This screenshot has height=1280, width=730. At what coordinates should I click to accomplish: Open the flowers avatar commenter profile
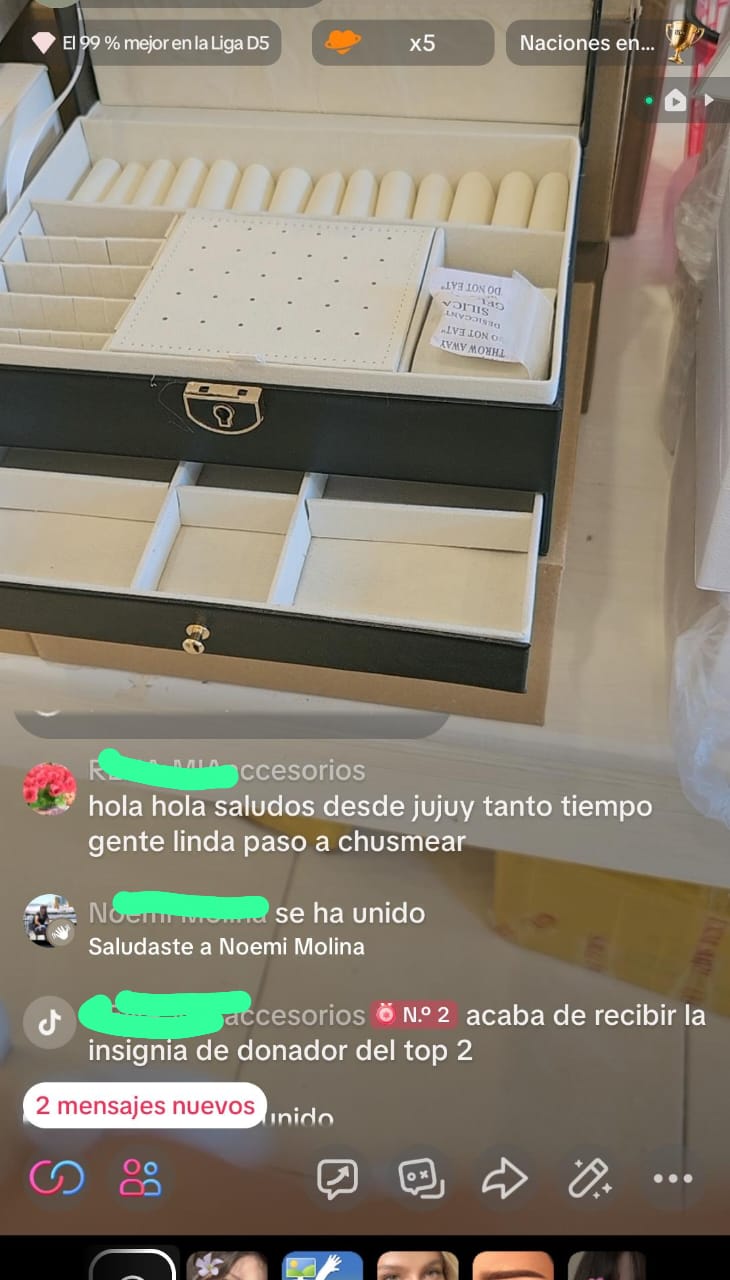(49, 789)
